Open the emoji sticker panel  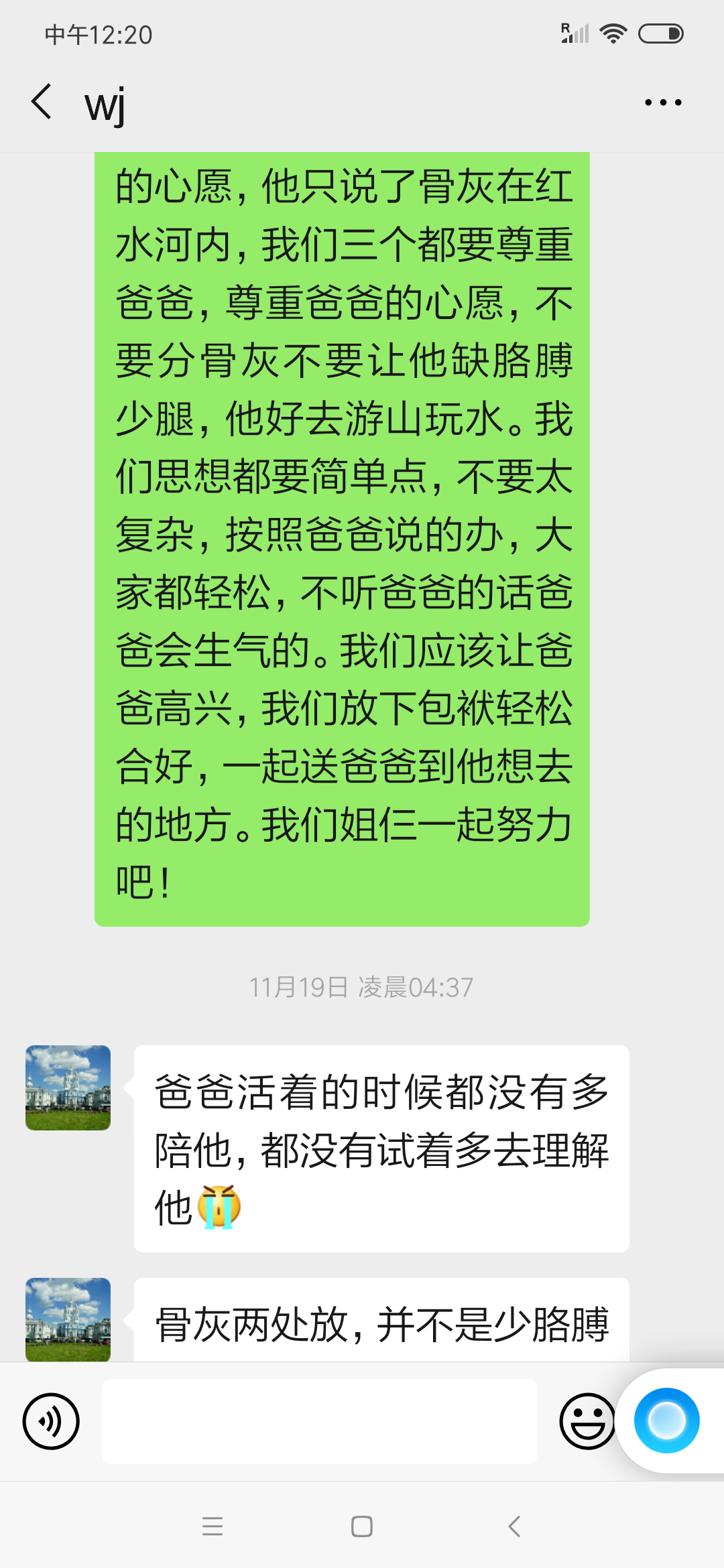(586, 1421)
